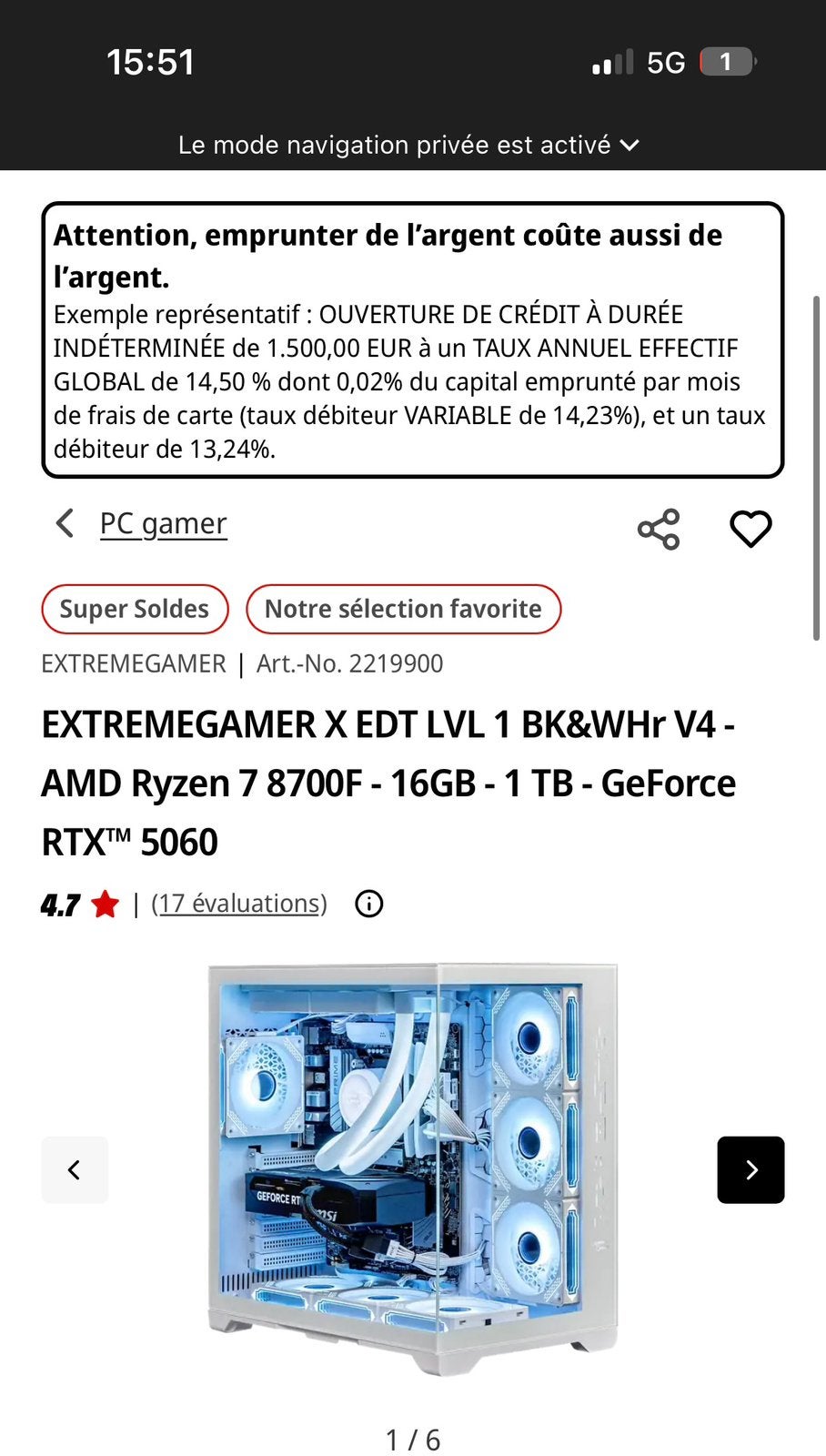Screen dimensions: 826x1456
Task: Add product to favorites with heart
Action: click(750, 529)
